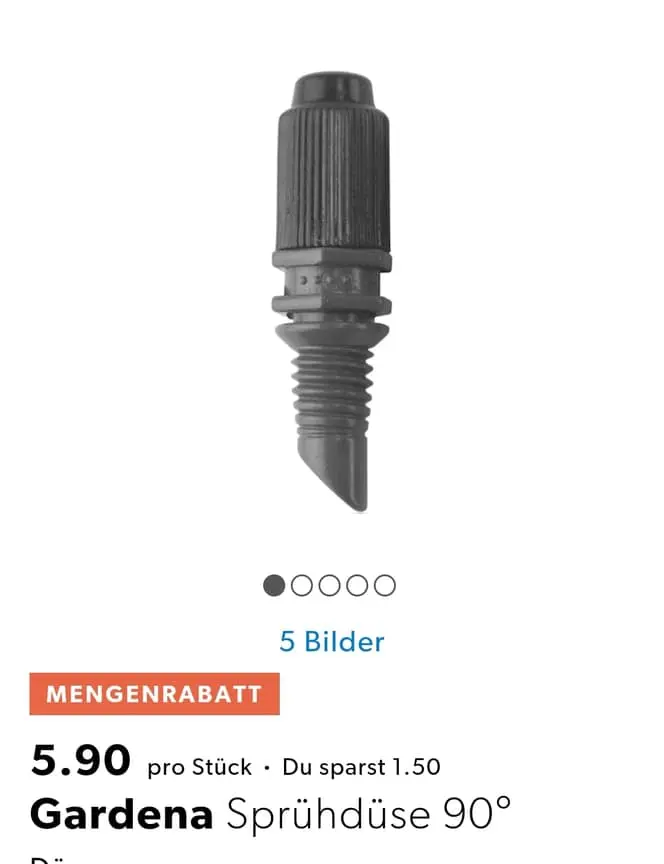Tap the Mengenrabatt badge
The width and height of the screenshot is (664, 864).
click(154, 694)
